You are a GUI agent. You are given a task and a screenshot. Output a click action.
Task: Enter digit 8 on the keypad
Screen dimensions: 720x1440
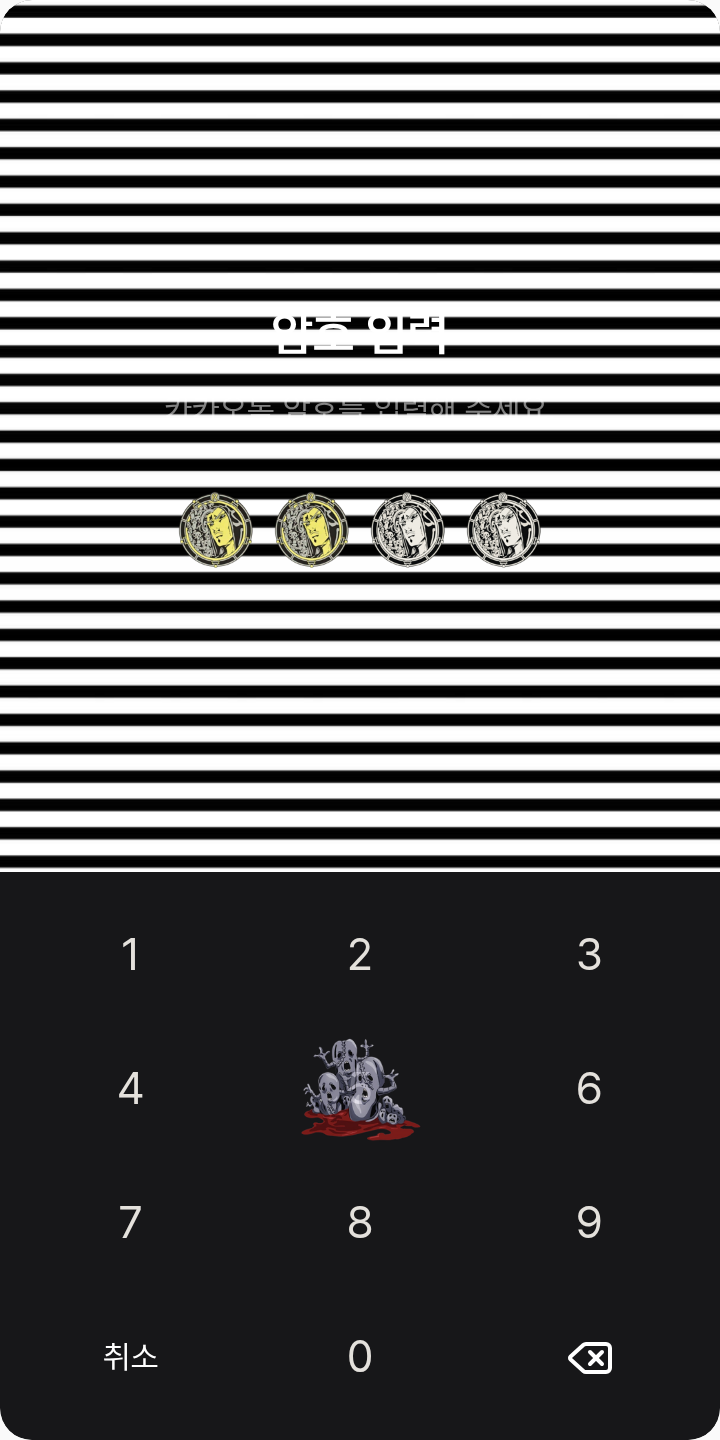(360, 1223)
